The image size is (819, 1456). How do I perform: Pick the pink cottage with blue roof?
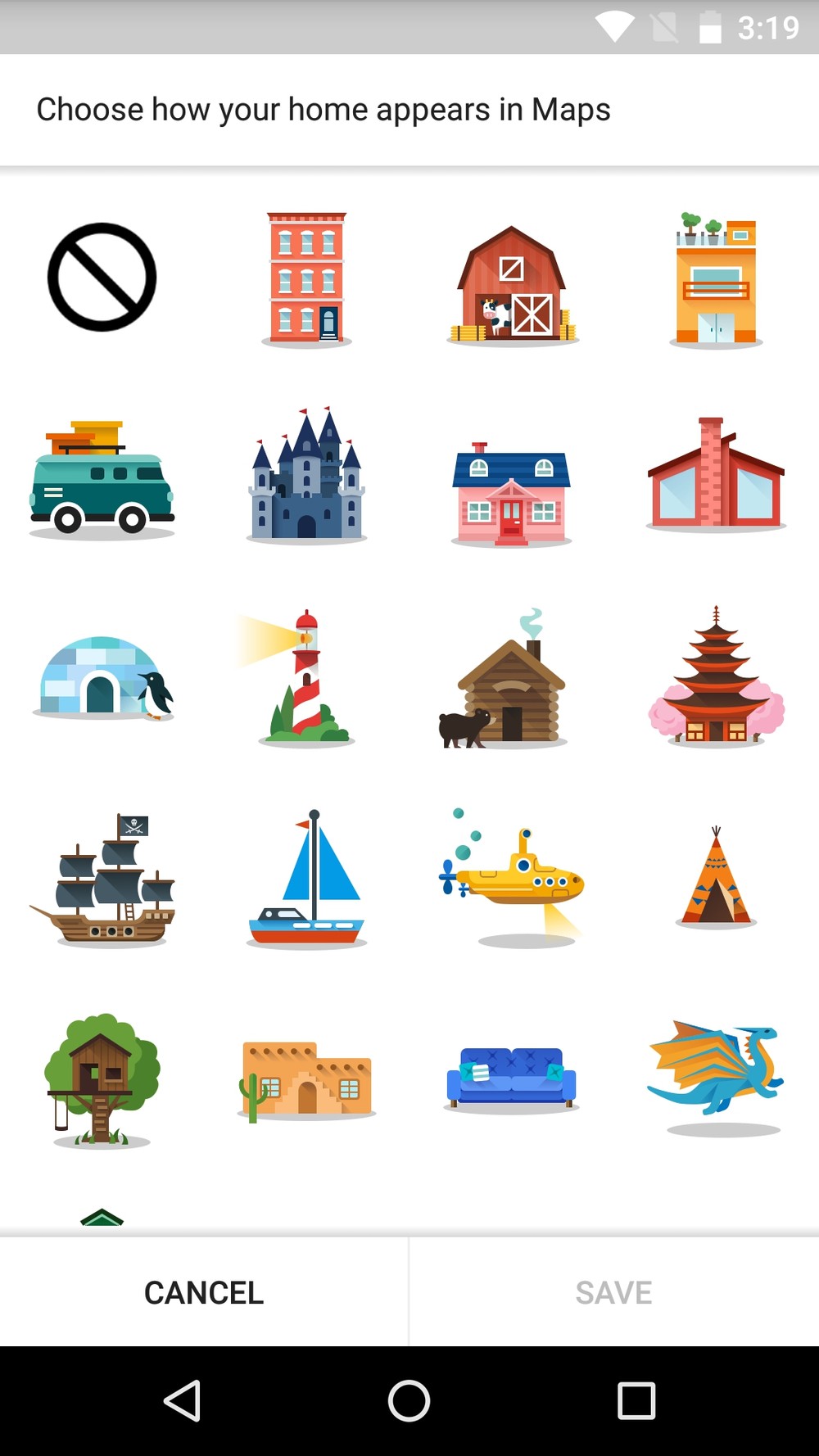tap(511, 494)
